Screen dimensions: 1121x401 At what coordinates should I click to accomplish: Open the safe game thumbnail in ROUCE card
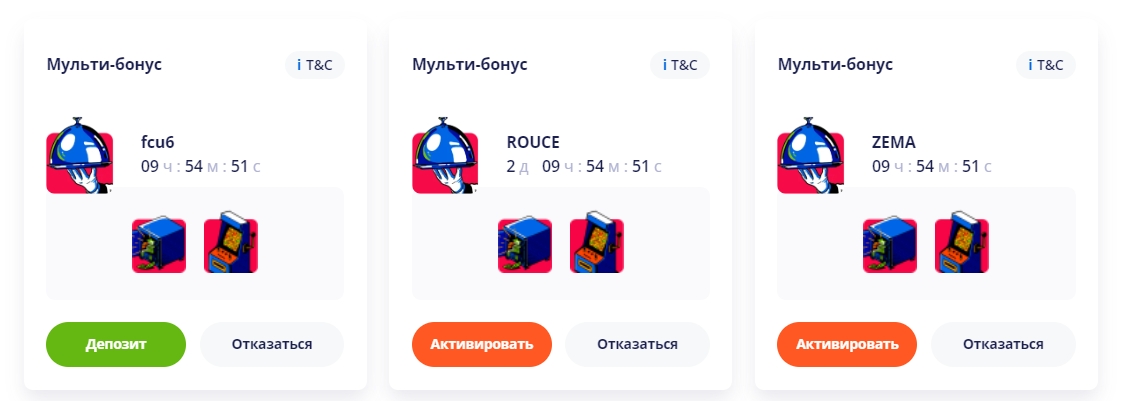[525, 246]
